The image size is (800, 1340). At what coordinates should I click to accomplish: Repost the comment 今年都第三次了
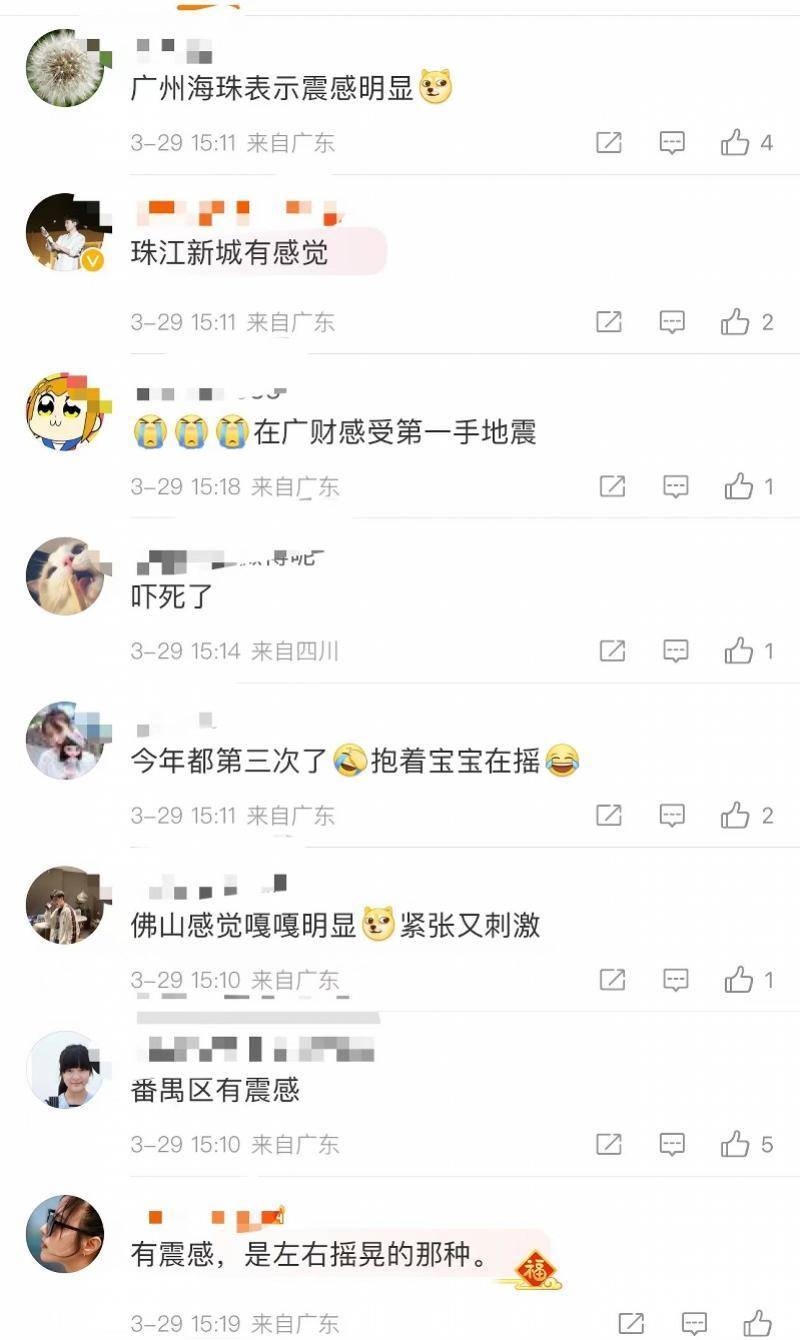pyautogui.click(x=609, y=815)
